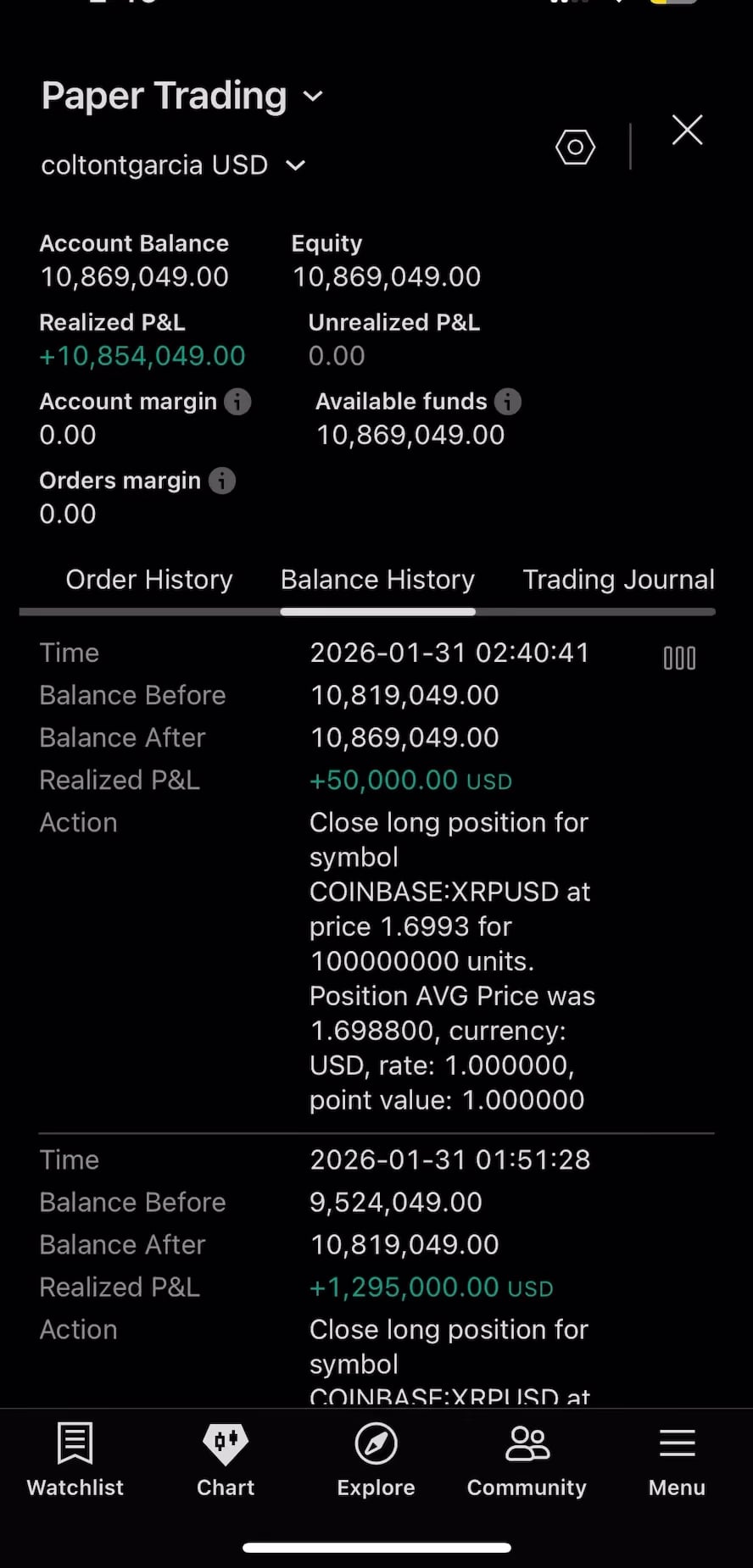This screenshot has width=753, height=1568.
Task: Switch to the Order History tab
Action: tap(149, 580)
